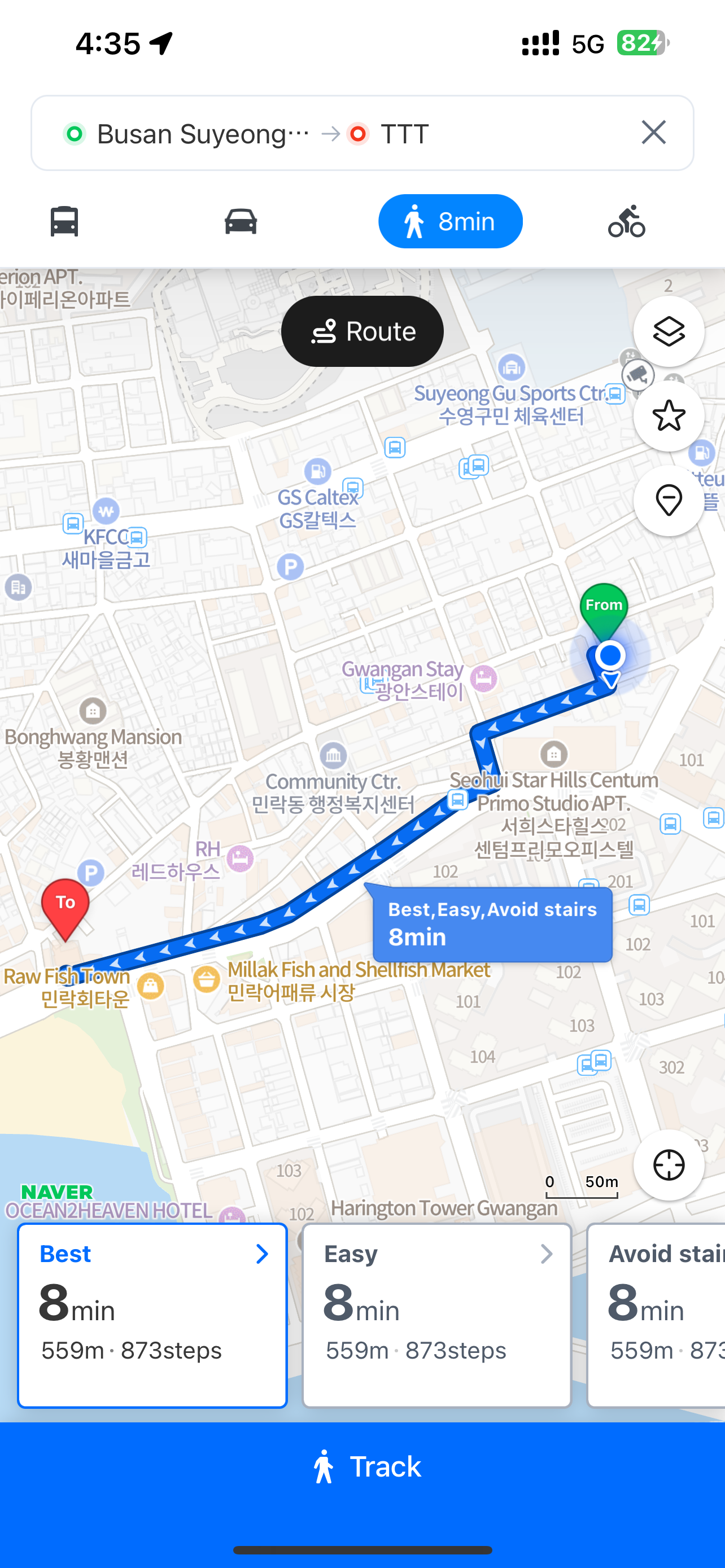The width and height of the screenshot is (725, 1568).
Task: Tap the black Route button
Action: tap(362, 331)
